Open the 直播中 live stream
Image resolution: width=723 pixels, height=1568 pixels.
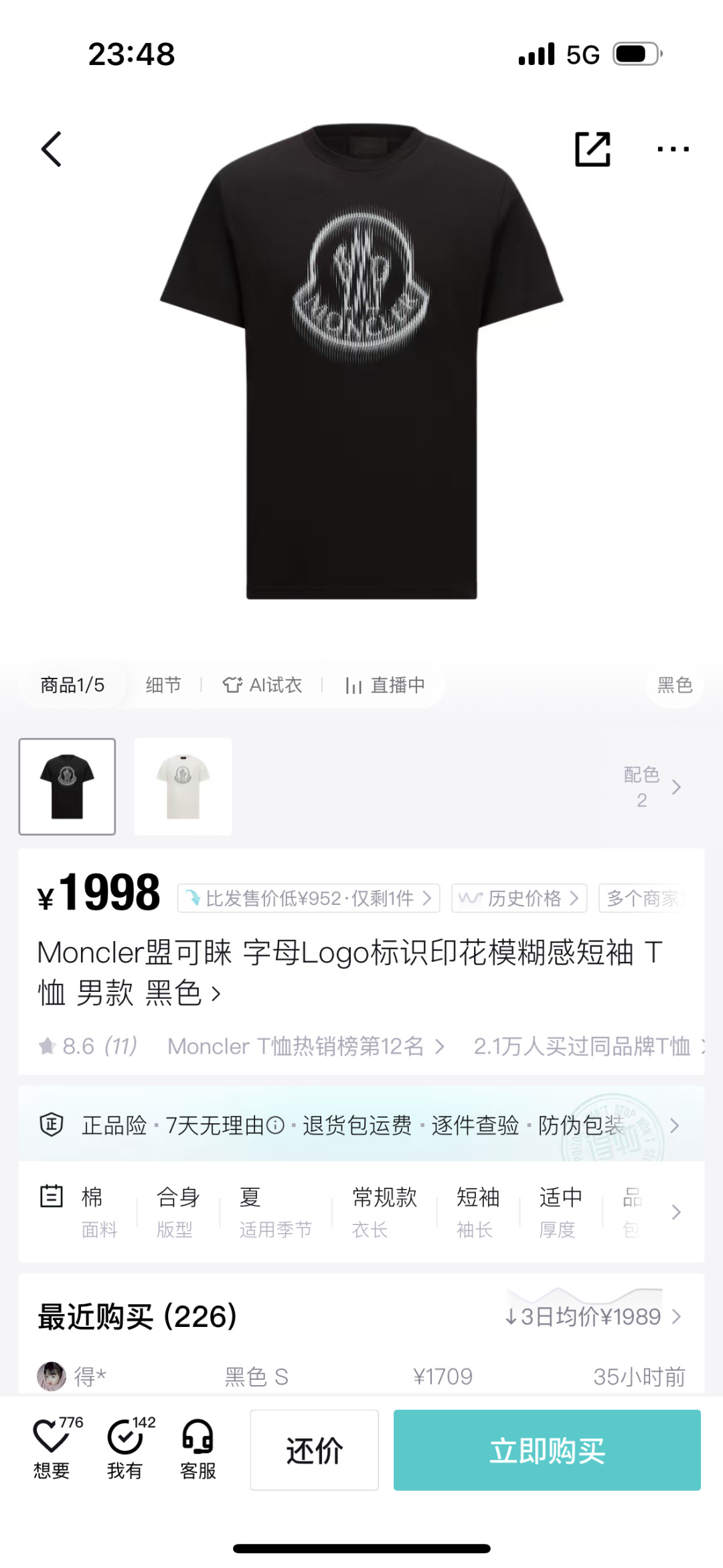click(385, 685)
